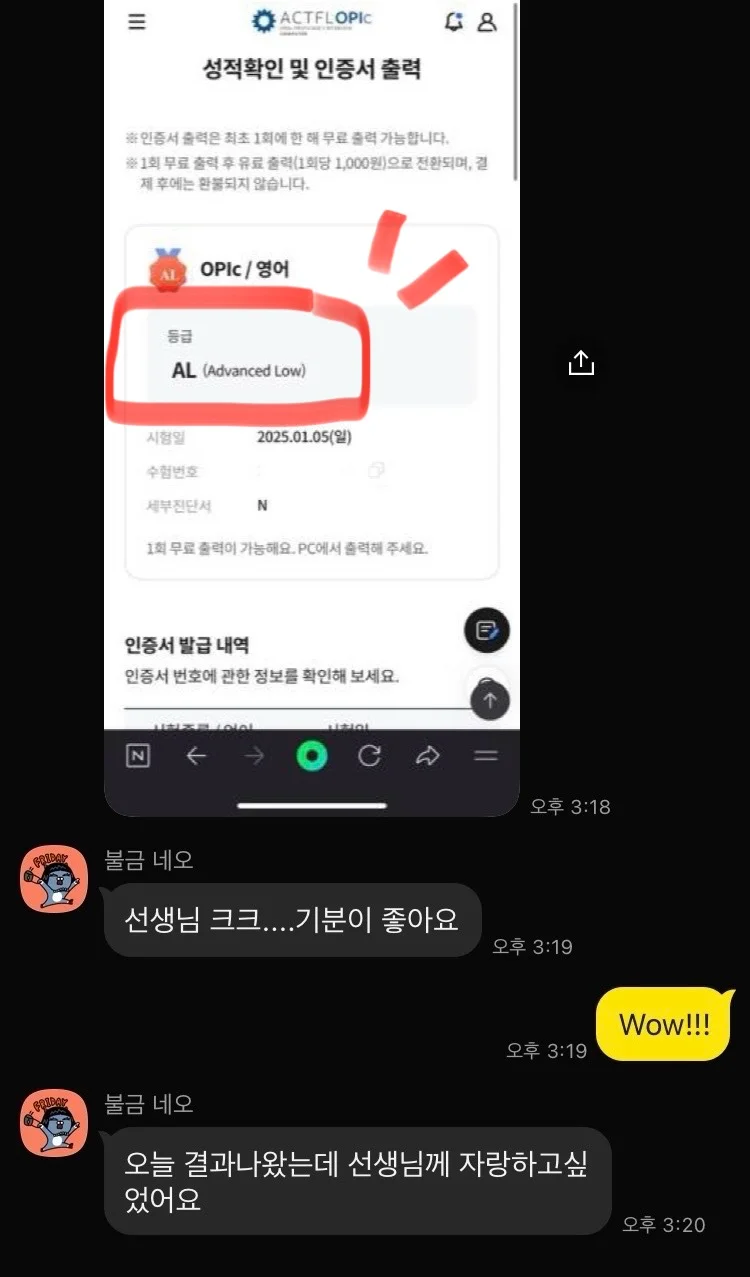Click the forward navigation arrow
This screenshot has height=1277, width=750.
pyautogui.click(x=253, y=756)
